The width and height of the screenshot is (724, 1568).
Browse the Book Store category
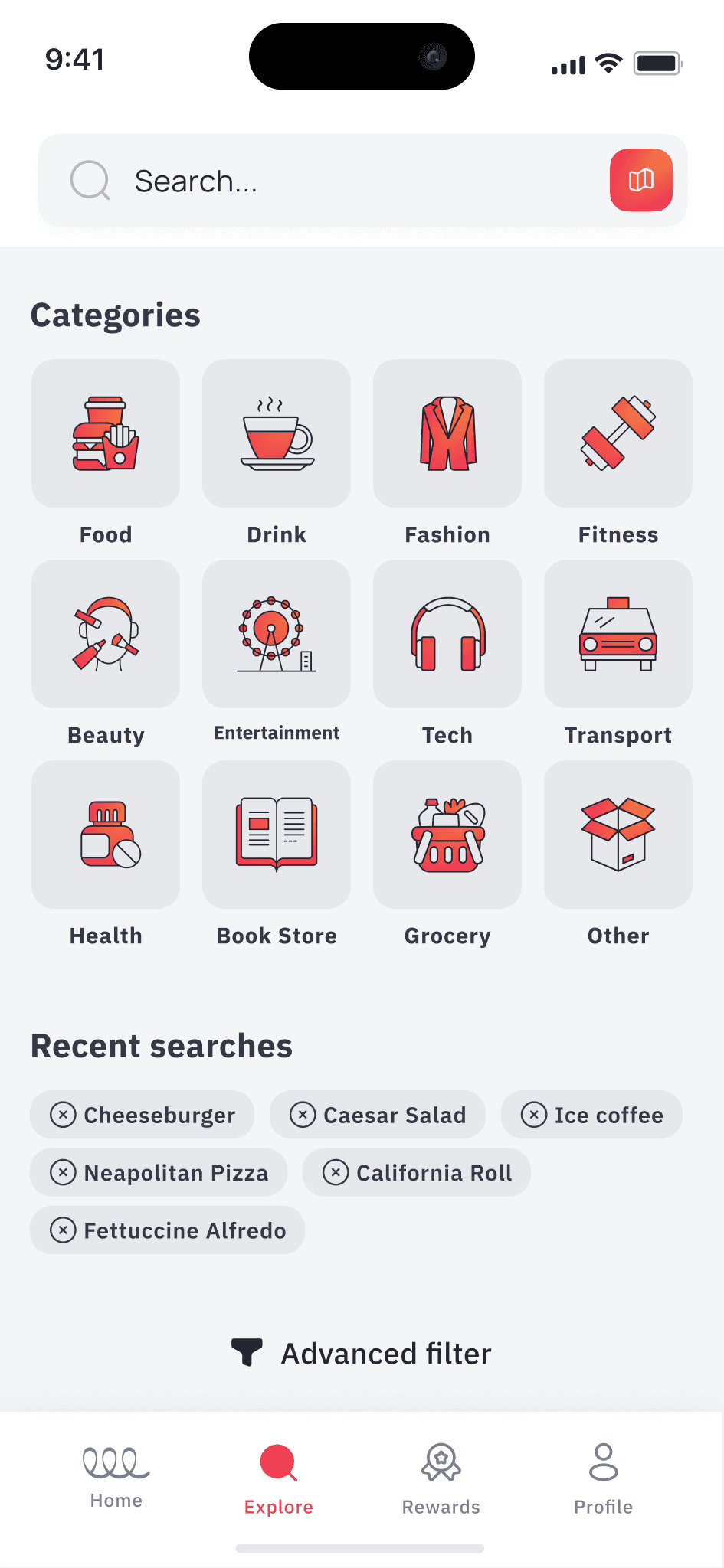[x=277, y=835]
